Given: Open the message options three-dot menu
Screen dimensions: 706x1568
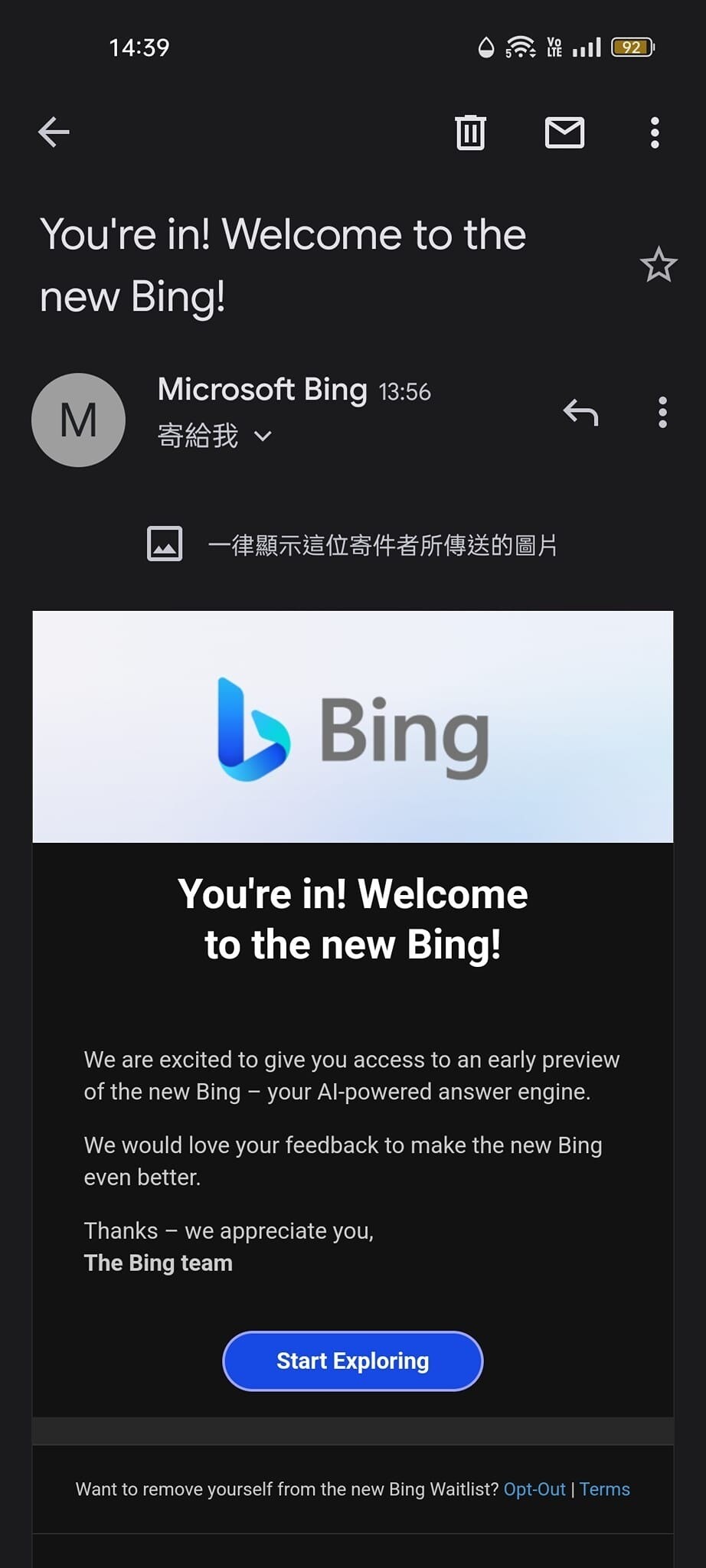Looking at the screenshot, I should pyautogui.click(x=662, y=413).
